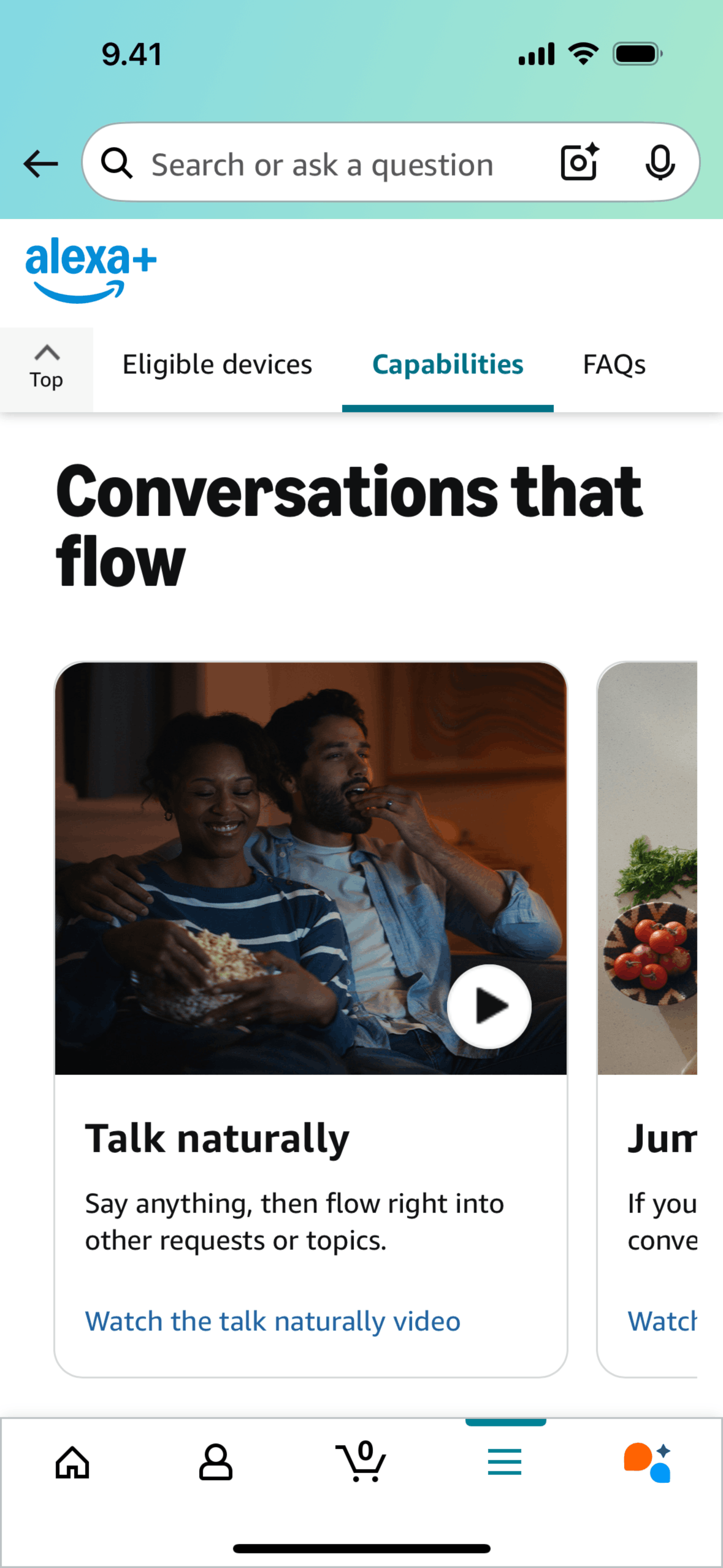Viewport: 723px width, 1568px height.
Task: Open camera lens search
Action: (x=580, y=163)
